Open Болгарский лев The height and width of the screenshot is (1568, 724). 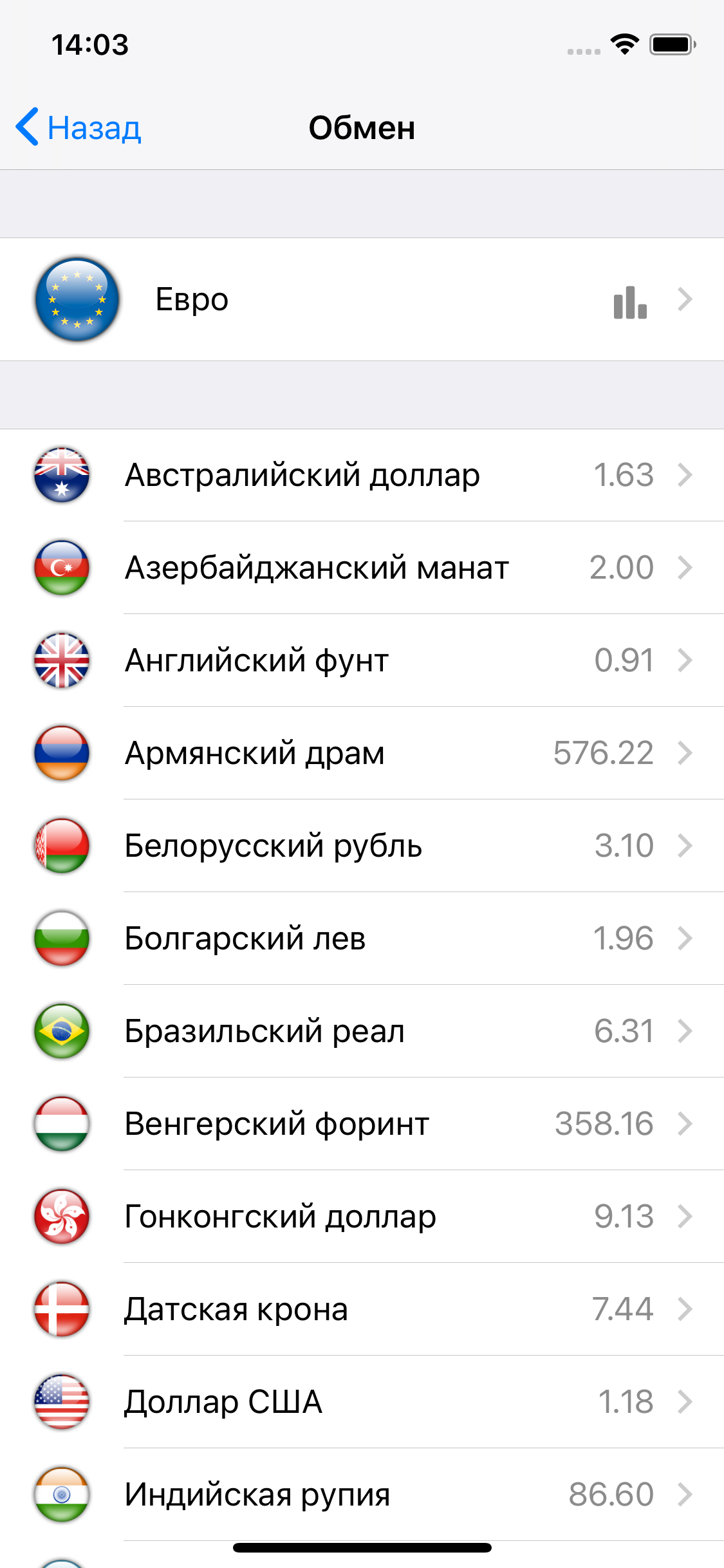pos(362,938)
